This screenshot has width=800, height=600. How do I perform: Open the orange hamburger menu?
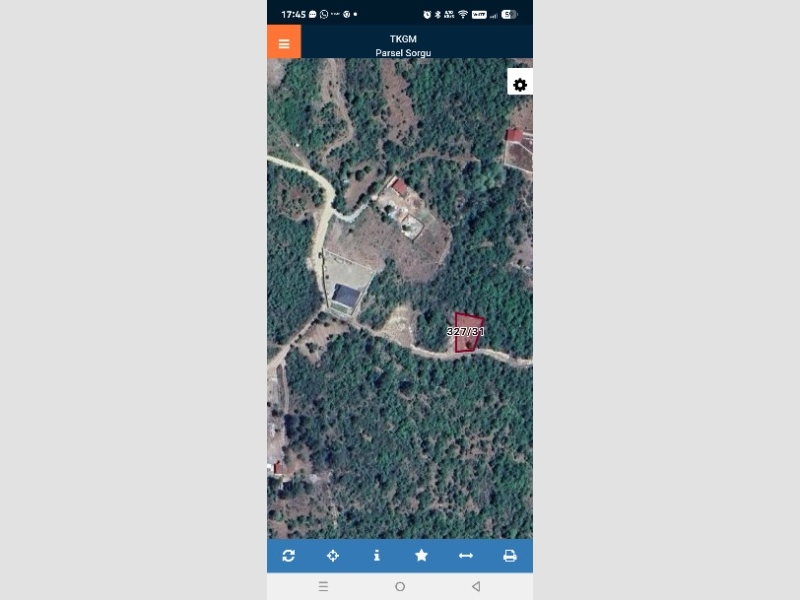pos(284,43)
